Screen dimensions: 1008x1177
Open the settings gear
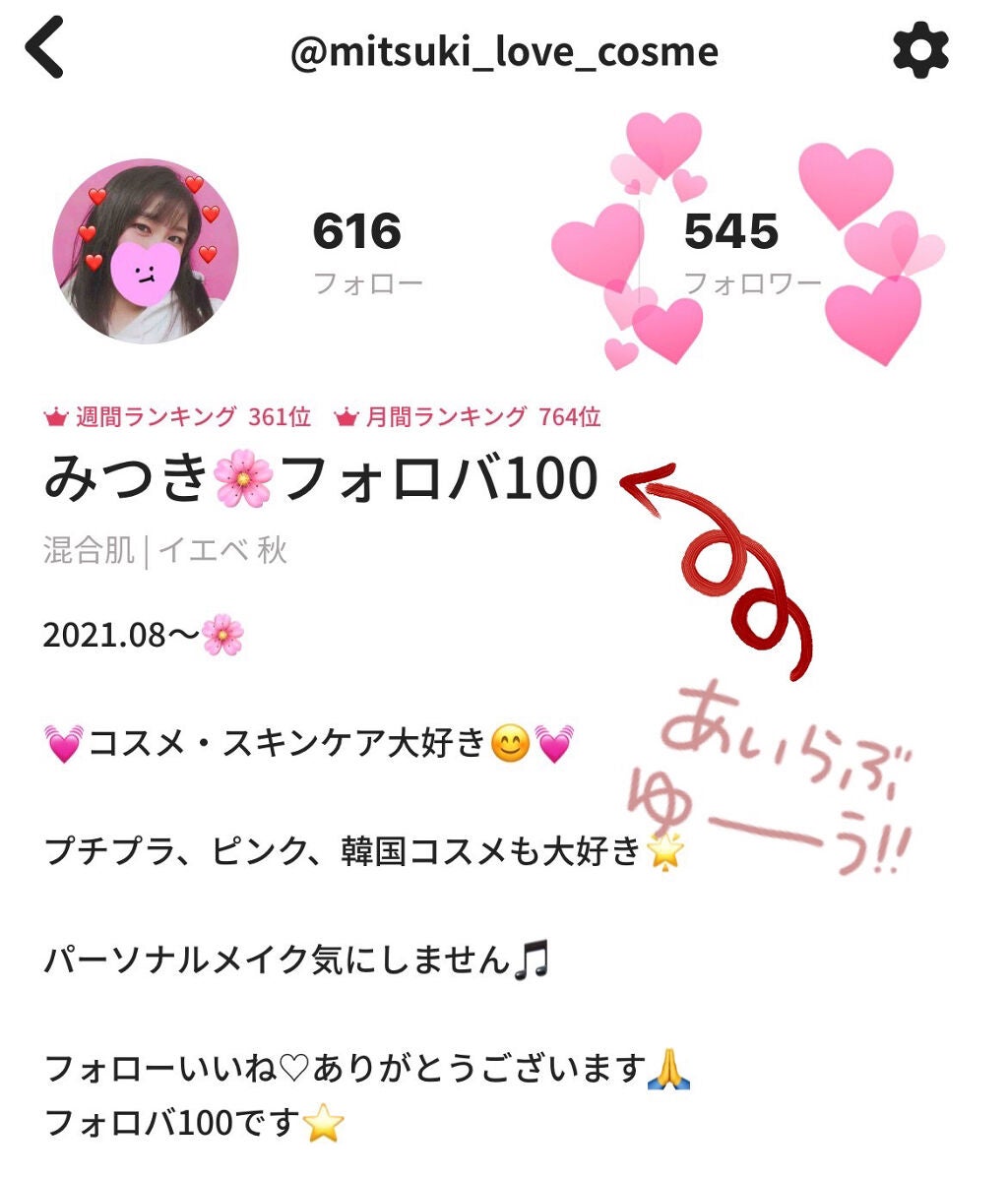(919, 50)
